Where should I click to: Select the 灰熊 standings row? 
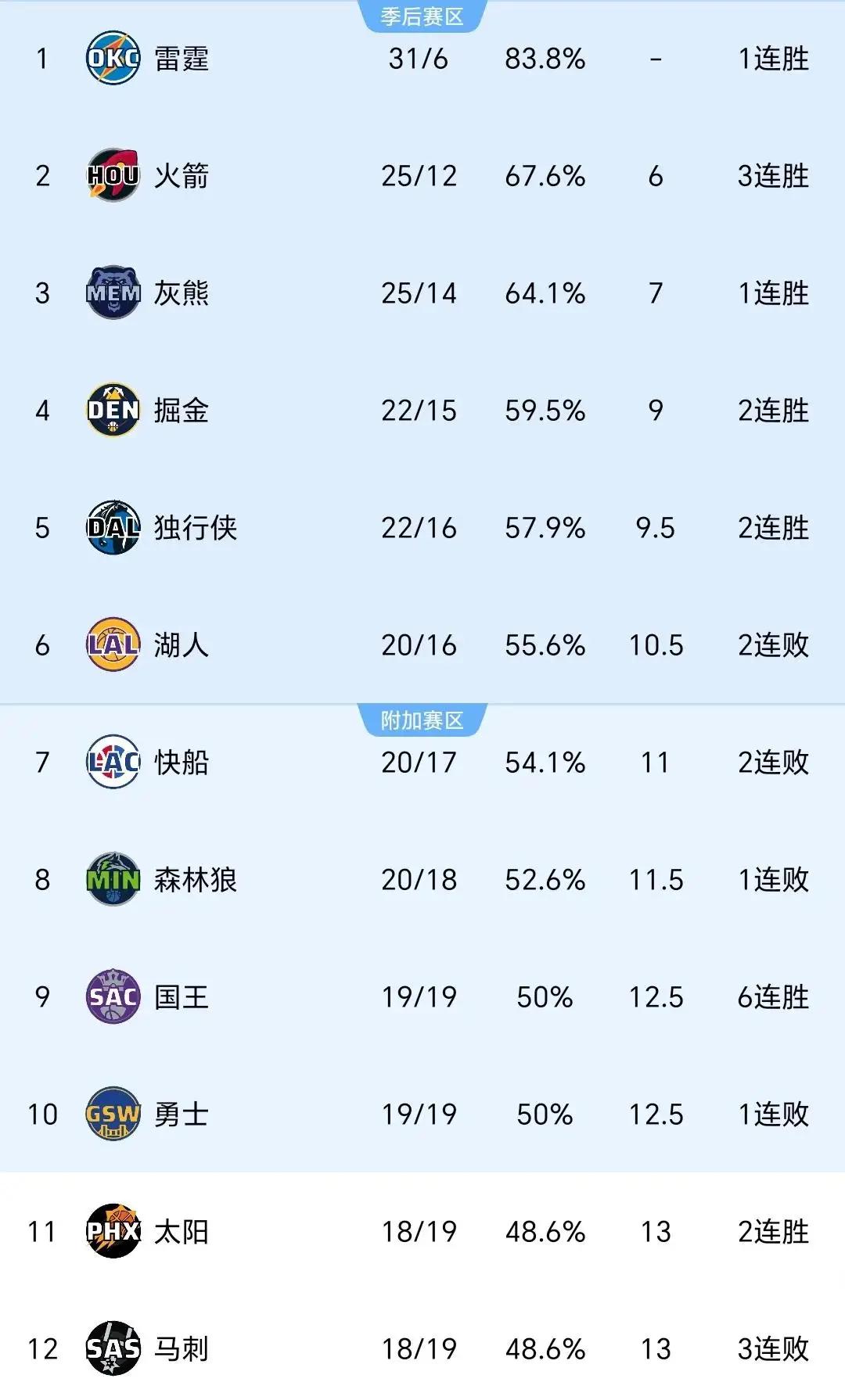(422, 293)
